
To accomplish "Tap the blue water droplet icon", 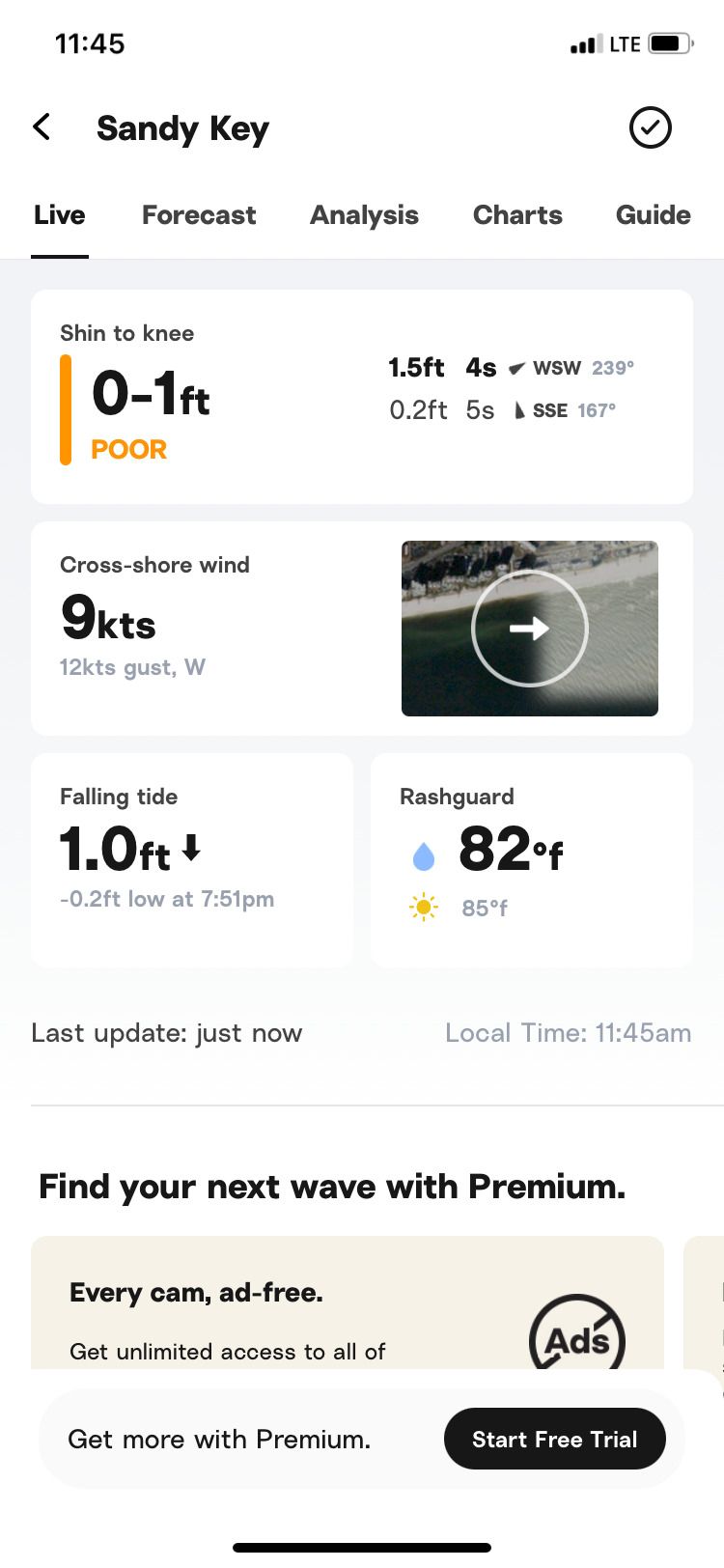I will 423,854.
